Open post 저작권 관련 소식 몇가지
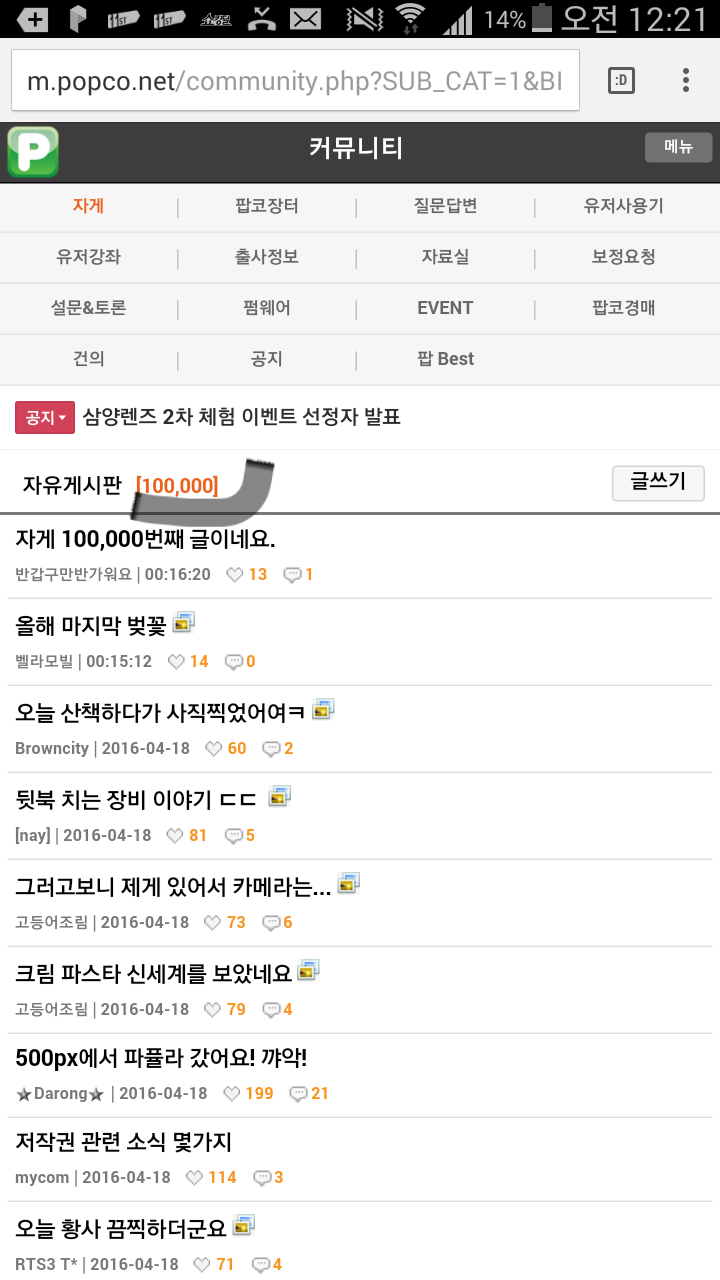Image resolution: width=720 pixels, height=1280 pixels. pos(124,1141)
